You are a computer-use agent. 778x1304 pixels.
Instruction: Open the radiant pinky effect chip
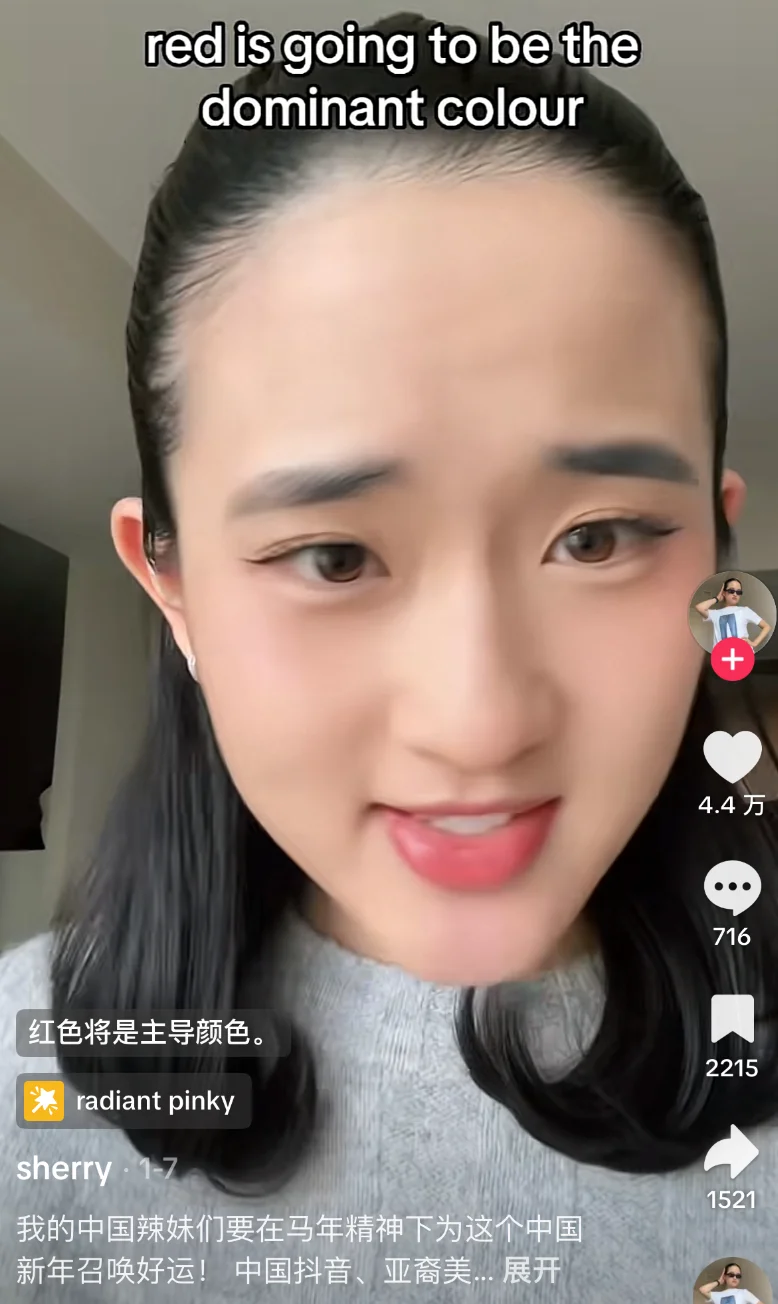coord(134,1101)
